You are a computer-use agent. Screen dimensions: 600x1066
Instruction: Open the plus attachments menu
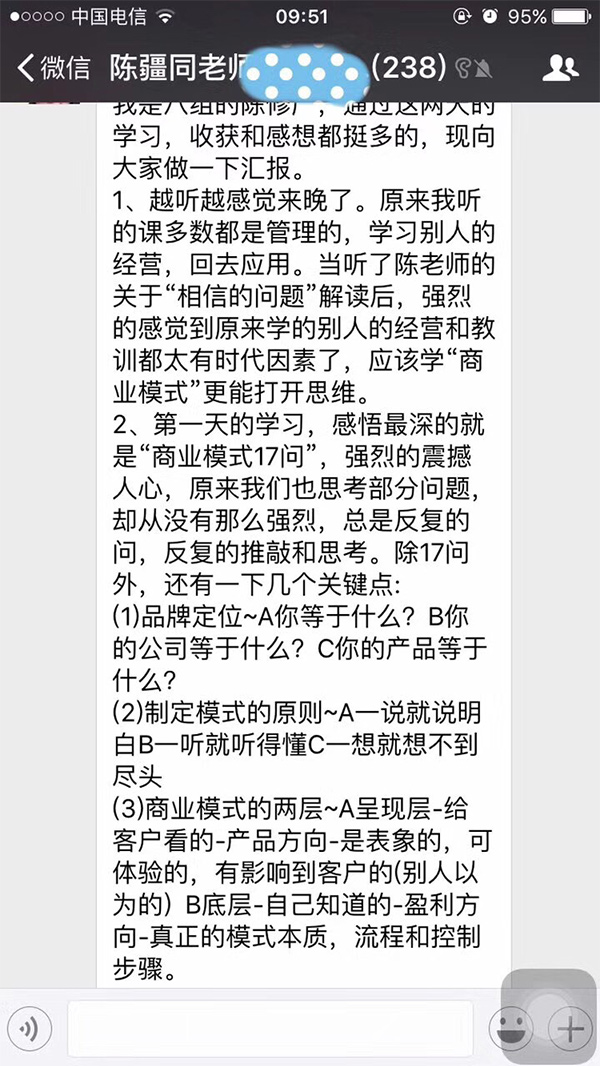571,1030
